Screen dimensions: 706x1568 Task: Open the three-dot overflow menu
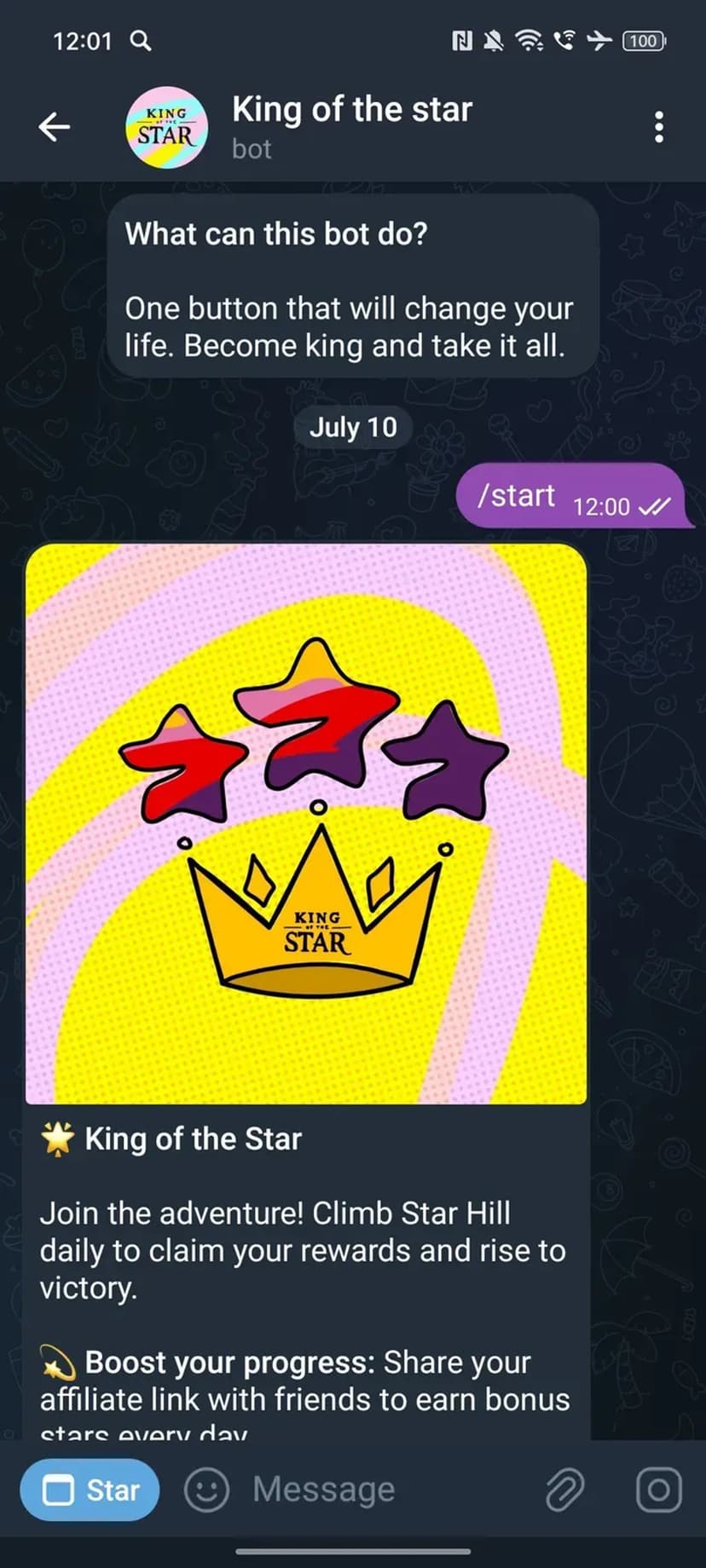658,127
